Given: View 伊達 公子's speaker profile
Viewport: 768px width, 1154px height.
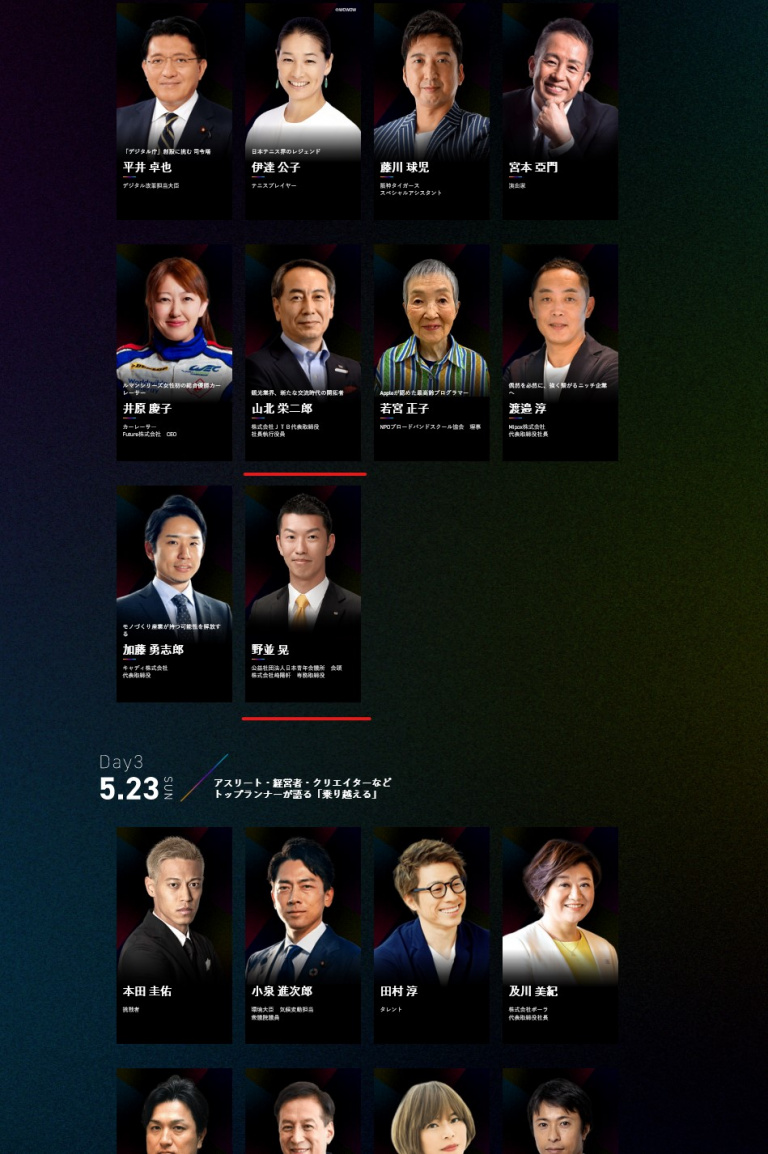Looking at the screenshot, I should click(303, 110).
